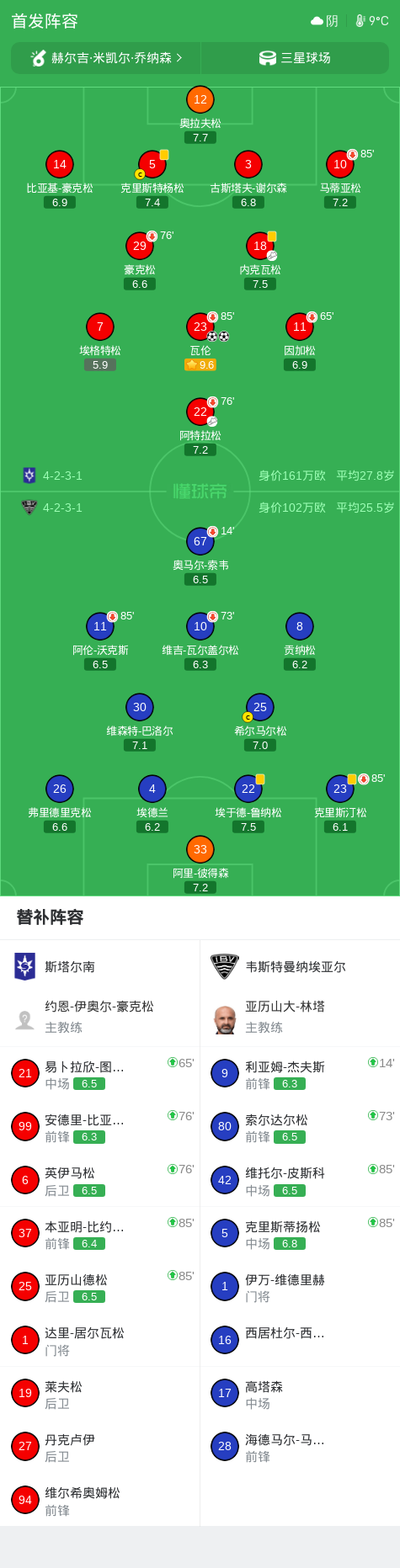Viewport: 400px width, 1568px height.
Task: Open player 维吉-瓦尔盖尔松 number 10
Action: click(x=200, y=641)
